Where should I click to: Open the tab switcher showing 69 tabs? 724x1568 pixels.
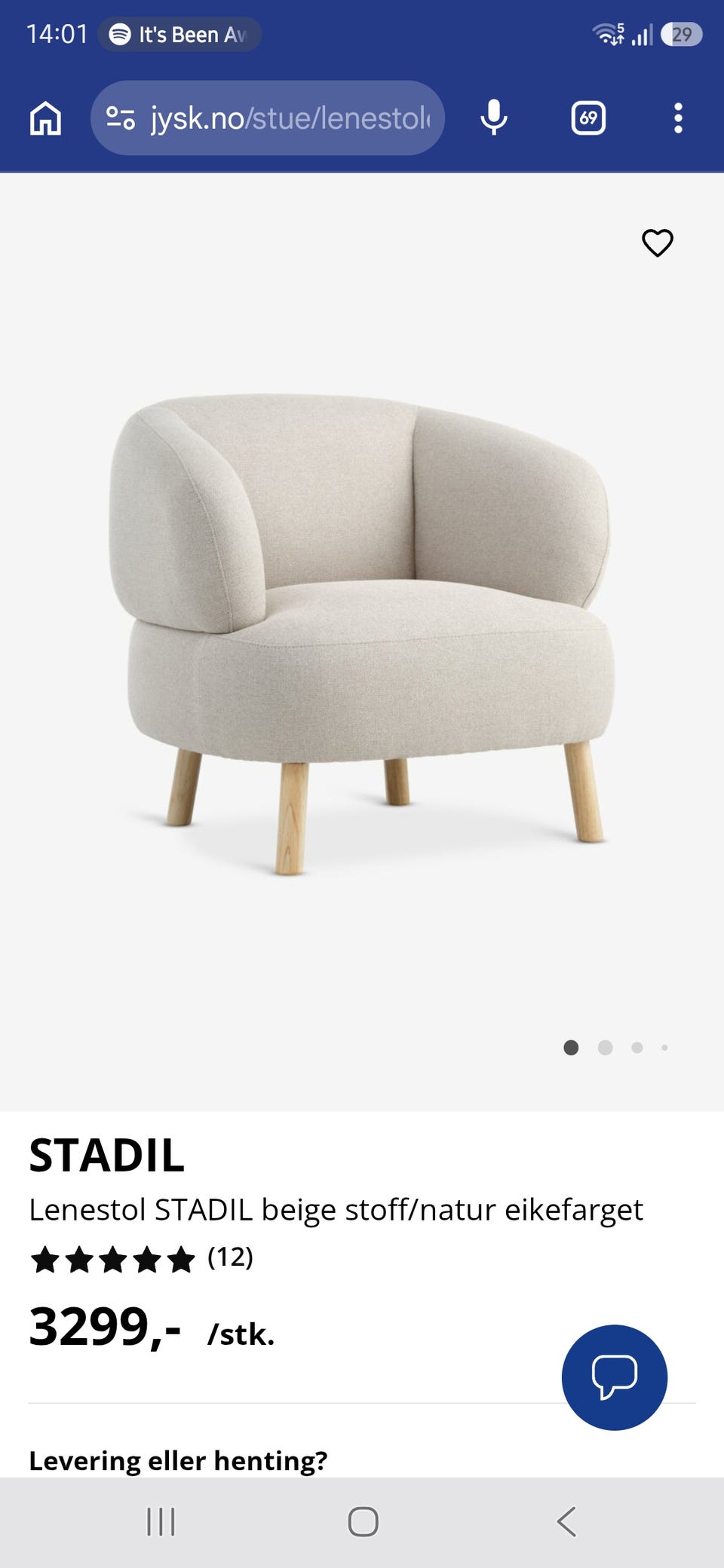click(x=588, y=118)
